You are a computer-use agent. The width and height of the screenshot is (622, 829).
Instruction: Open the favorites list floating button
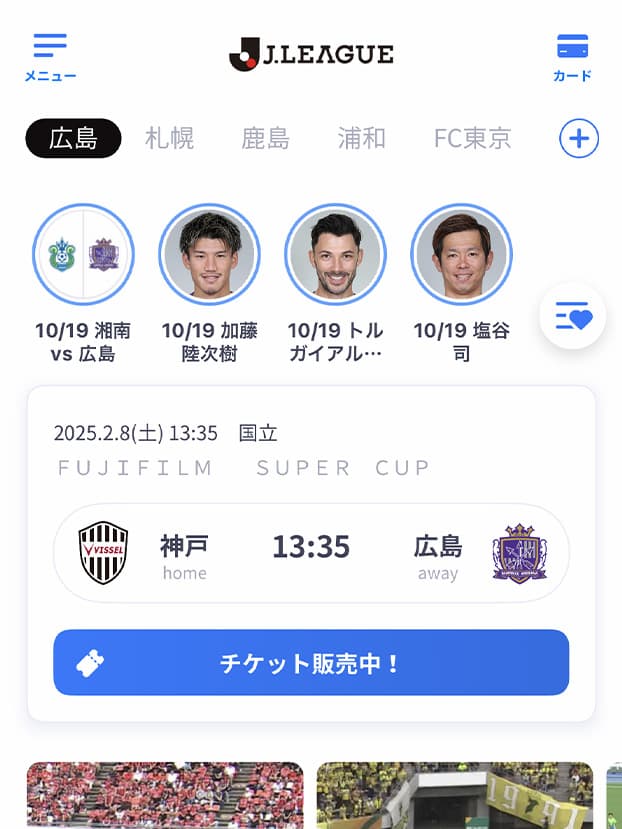pos(573,317)
